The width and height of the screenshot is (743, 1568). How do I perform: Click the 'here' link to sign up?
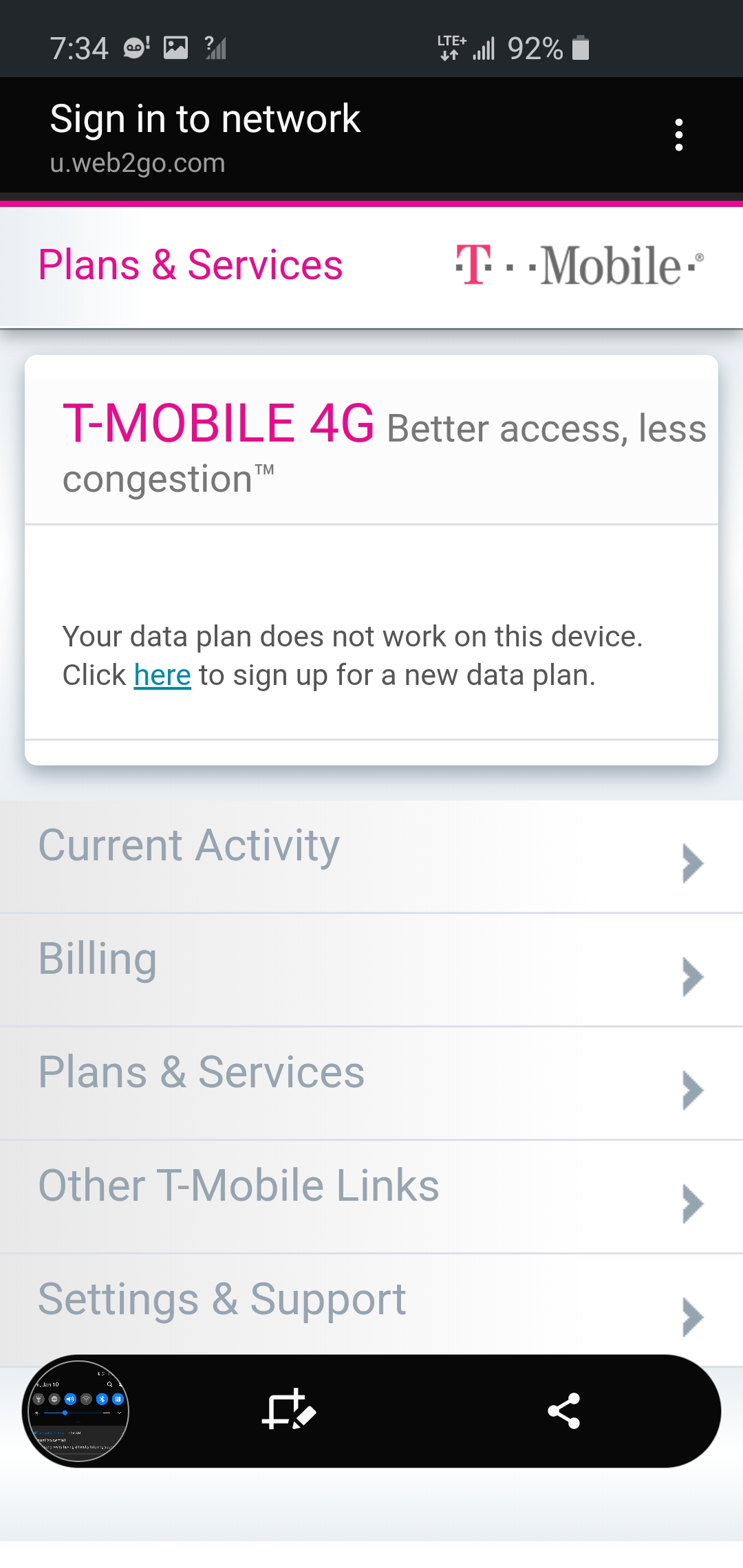click(x=161, y=675)
